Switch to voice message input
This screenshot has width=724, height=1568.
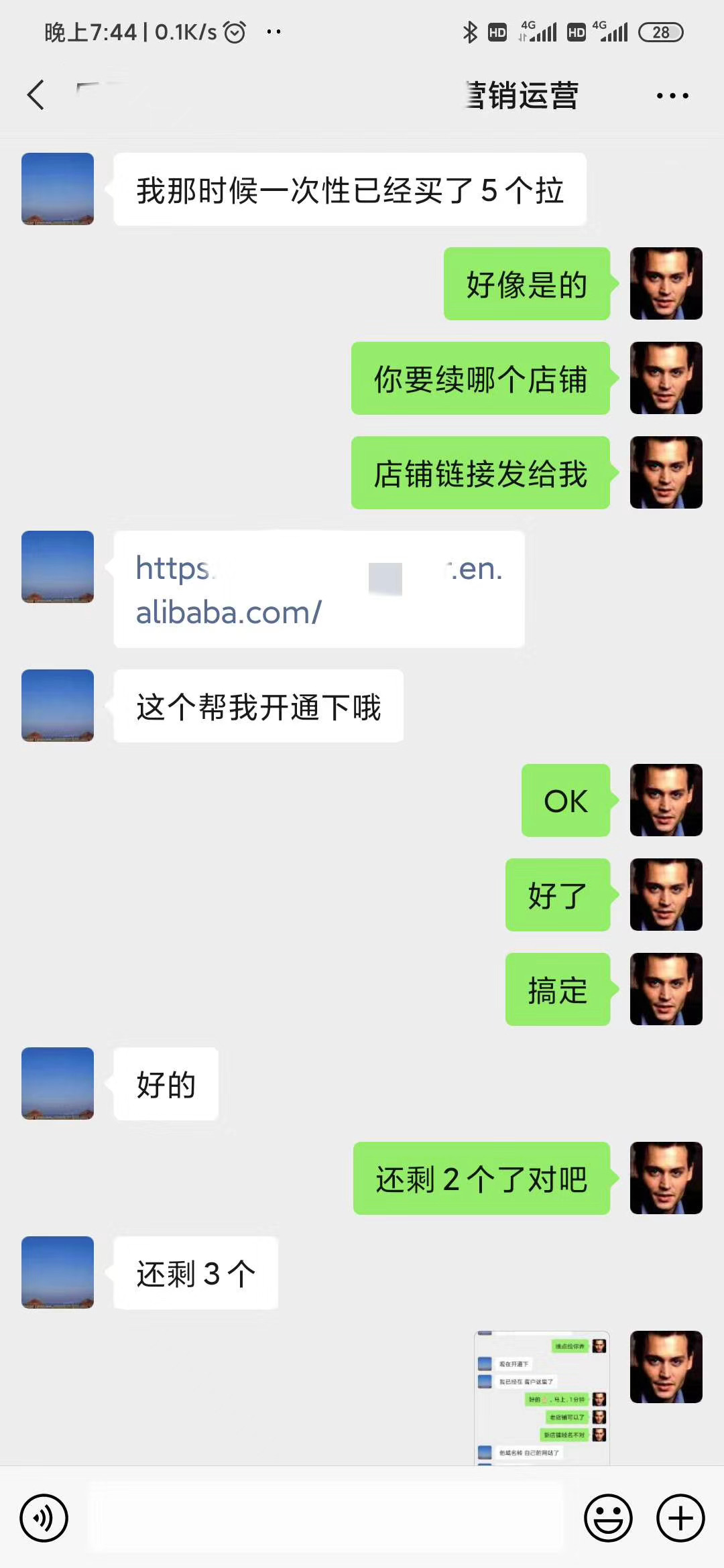click(44, 1518)
